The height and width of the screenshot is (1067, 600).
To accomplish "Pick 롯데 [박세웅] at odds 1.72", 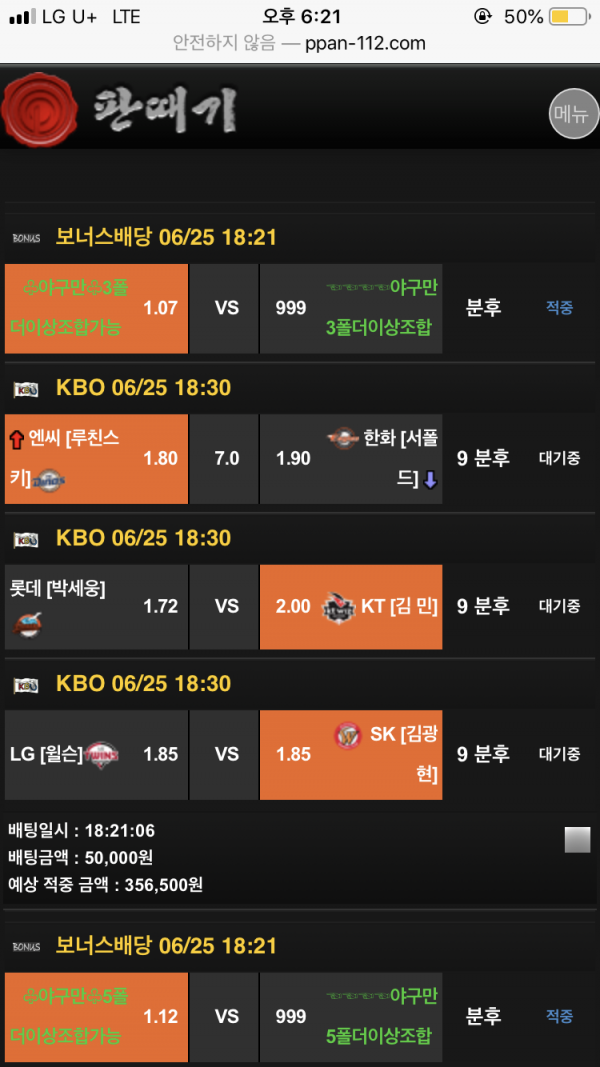I will click(x=96, y=606).
